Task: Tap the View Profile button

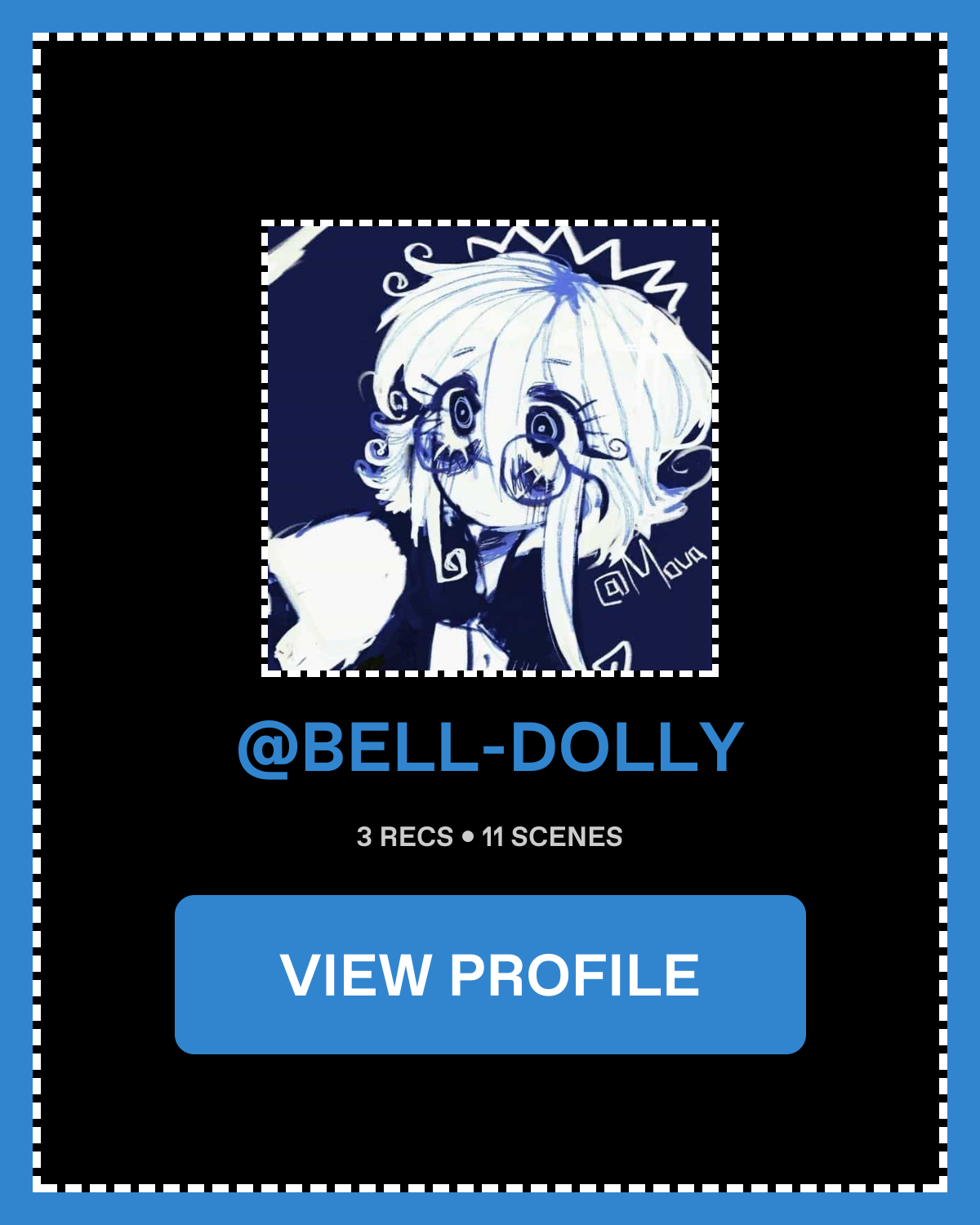Action: click(490, 974)
